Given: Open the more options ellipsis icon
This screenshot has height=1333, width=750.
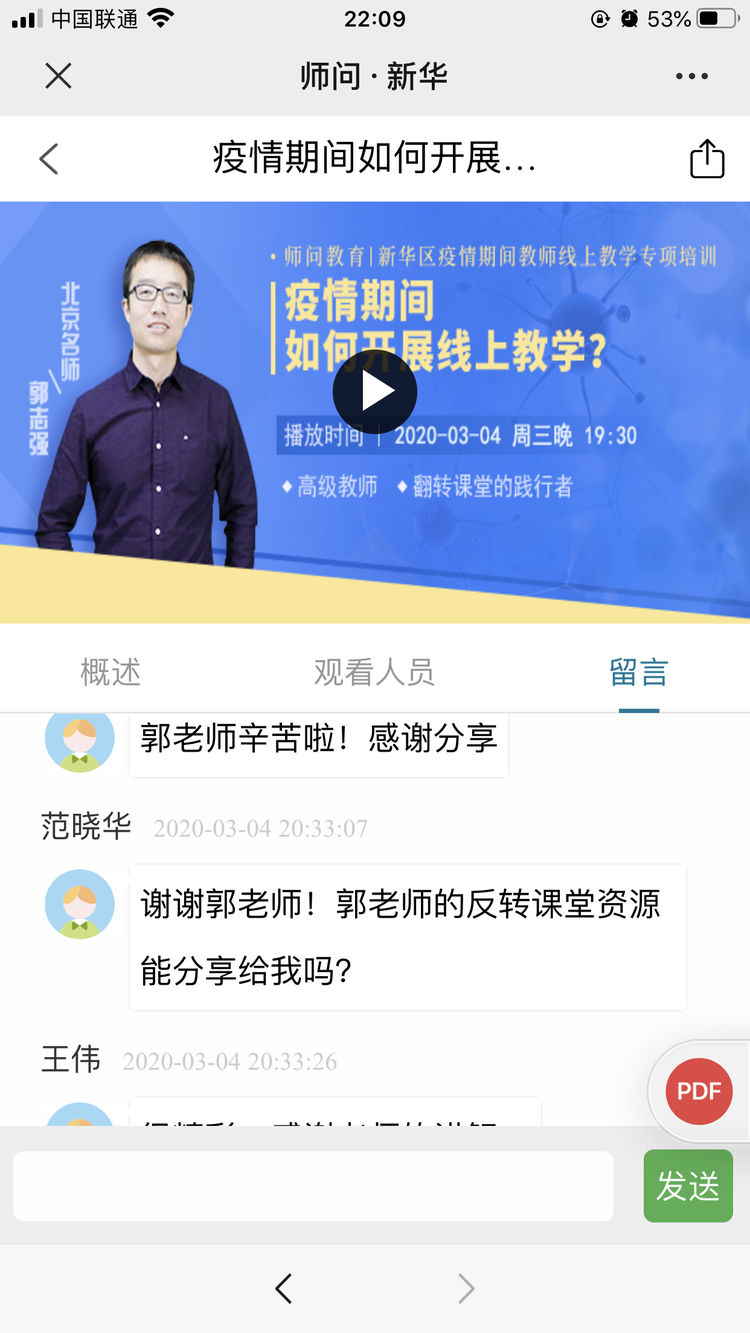Looking at the screenshot, I should [691, 76].
